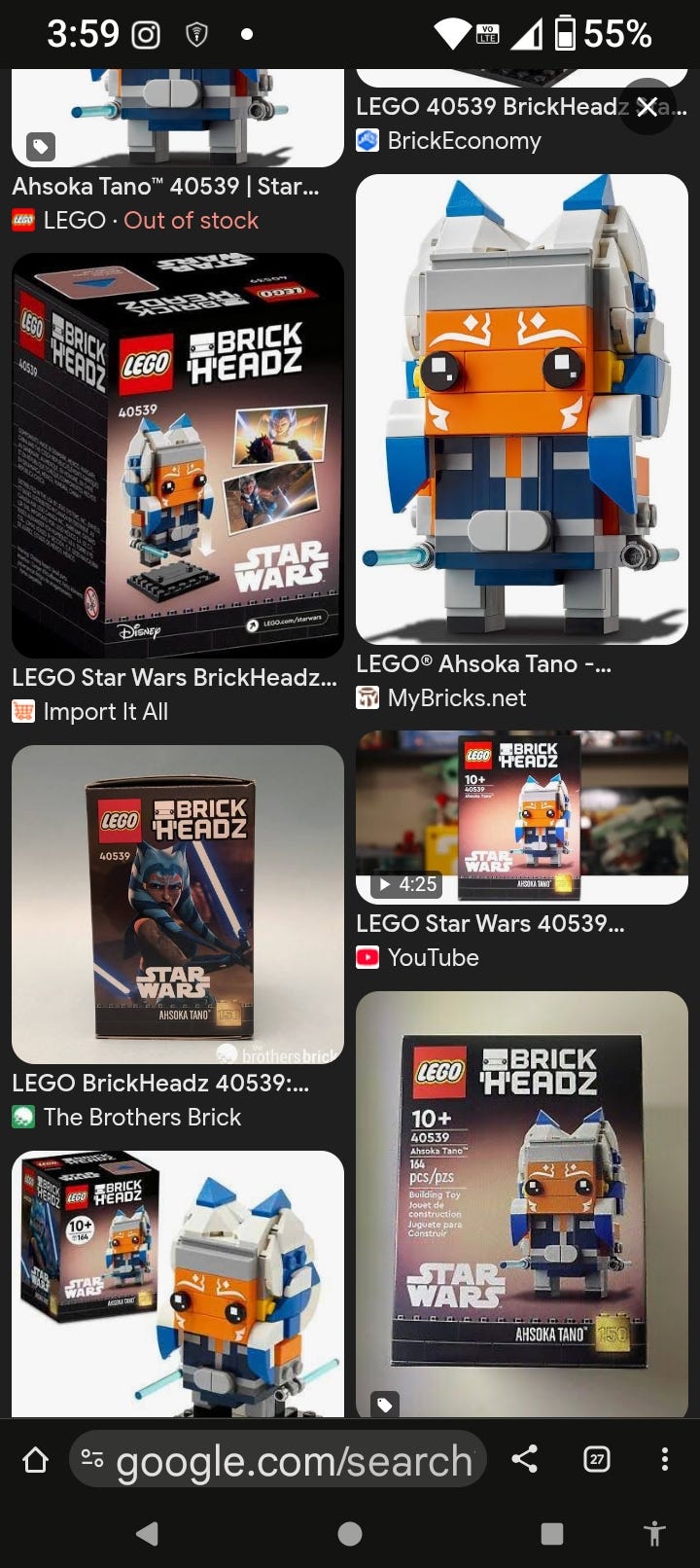Image resolution: width=700 pixels, height=1568 pixels.
Task: Open the browser overflow menu
Action: (664, 1459)
